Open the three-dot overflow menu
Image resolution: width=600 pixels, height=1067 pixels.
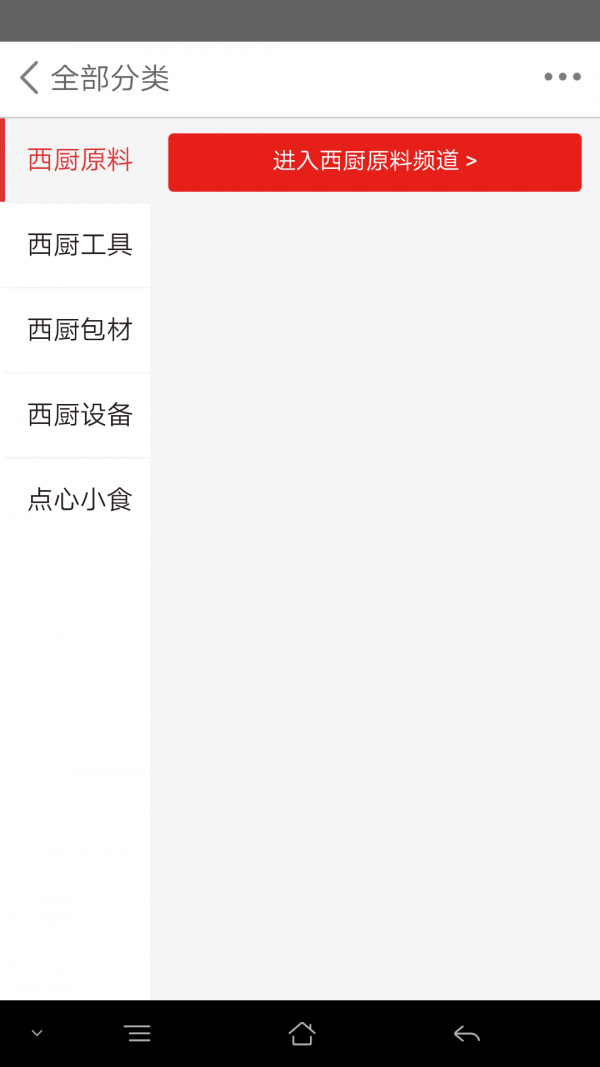[562, 77]
